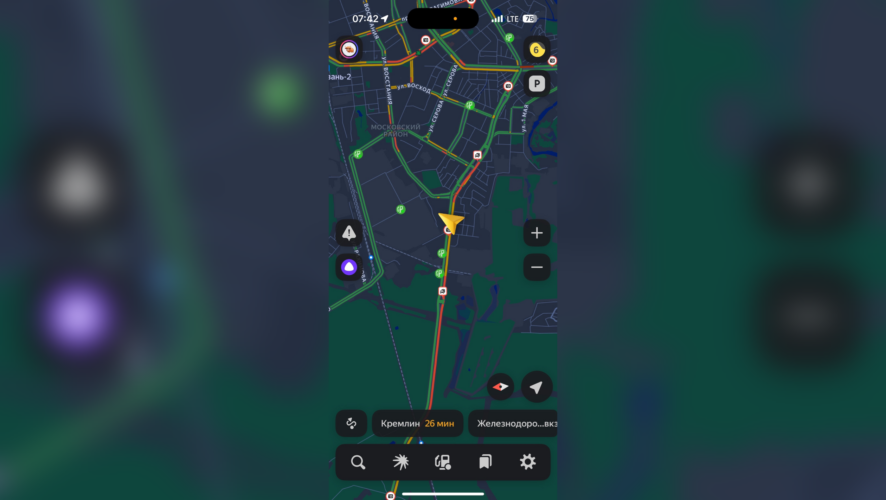Show parking layer with the P button

click(537, 84)
